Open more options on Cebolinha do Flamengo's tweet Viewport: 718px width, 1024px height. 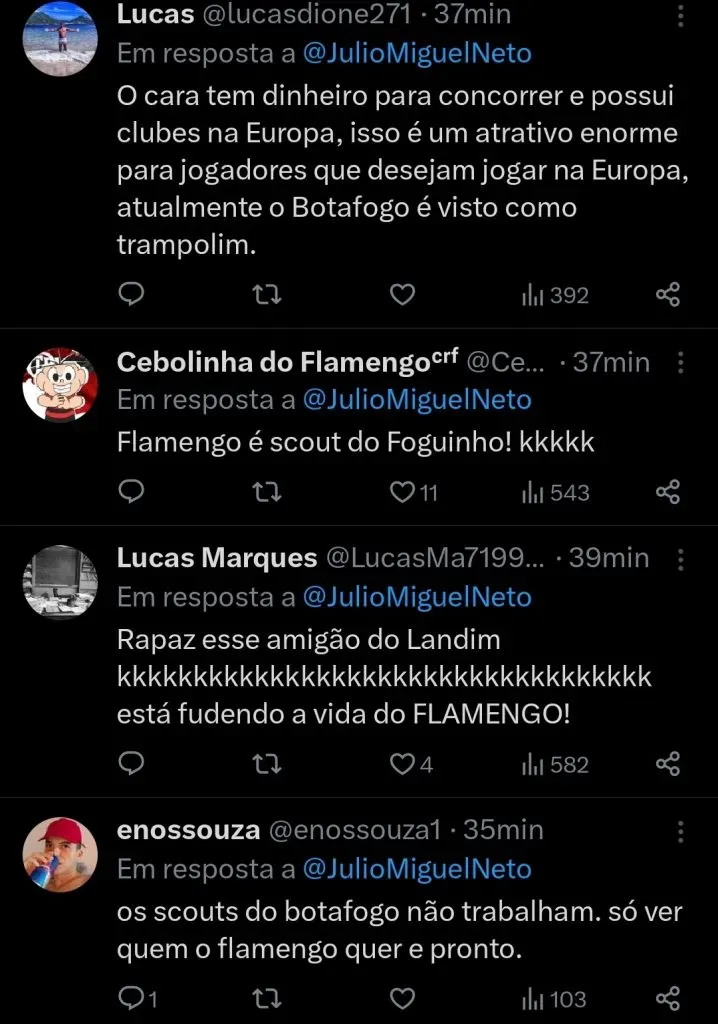pyautogui.click(x=681, y=362)
